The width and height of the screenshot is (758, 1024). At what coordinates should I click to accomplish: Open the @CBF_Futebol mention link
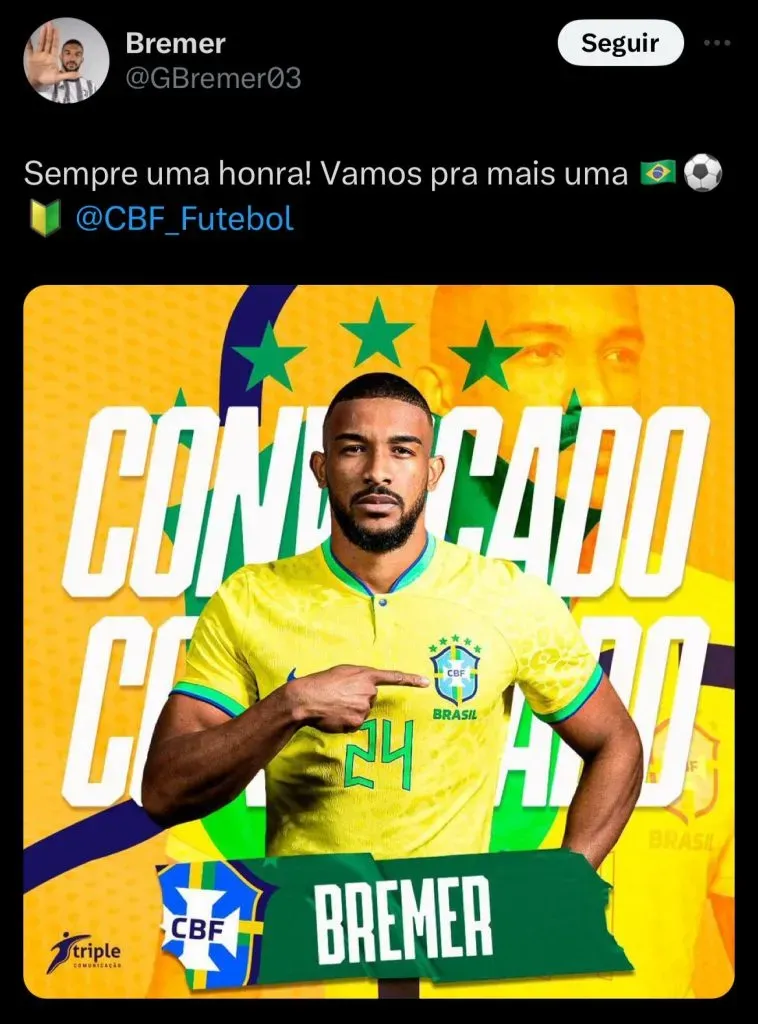pos(185,218)
